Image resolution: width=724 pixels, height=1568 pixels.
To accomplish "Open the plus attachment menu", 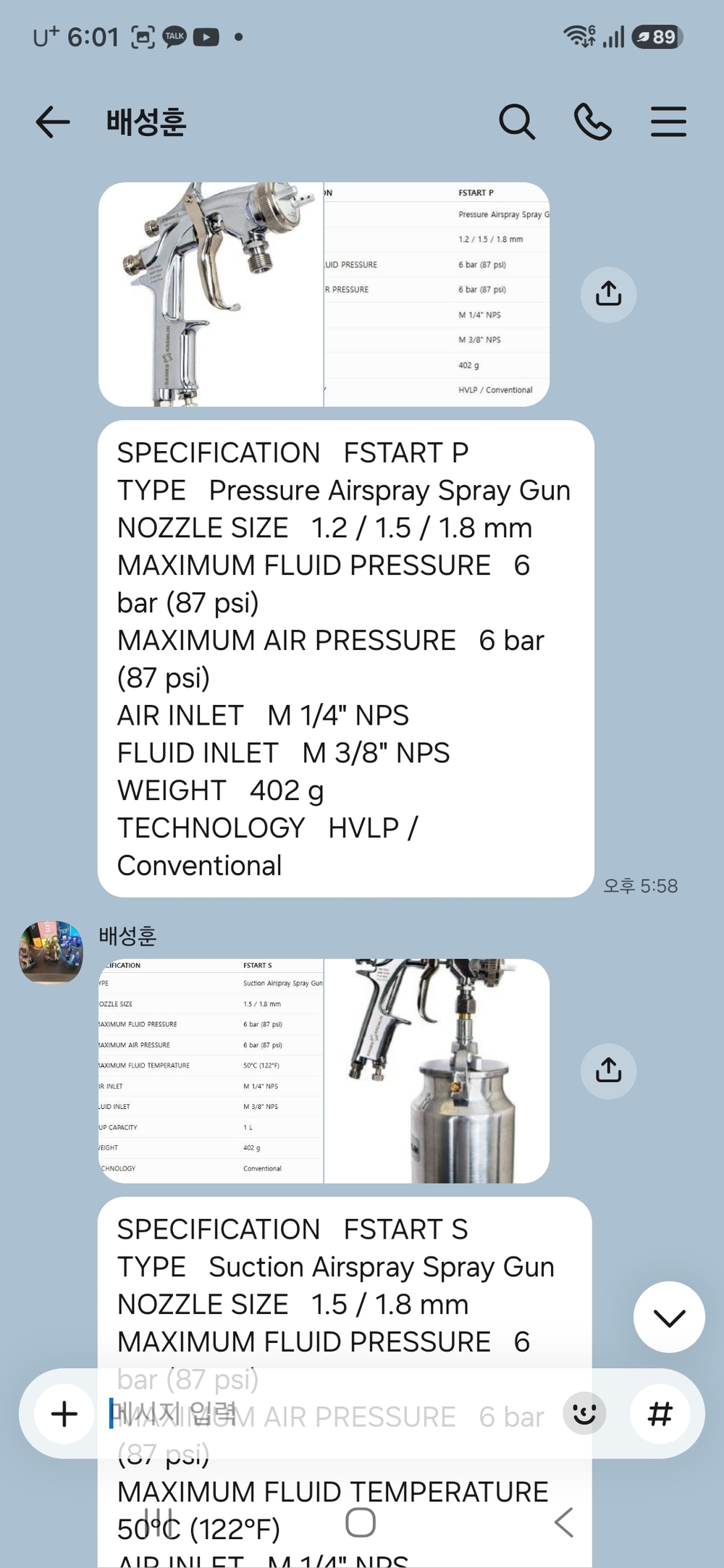I will (x=64, y=1414).
